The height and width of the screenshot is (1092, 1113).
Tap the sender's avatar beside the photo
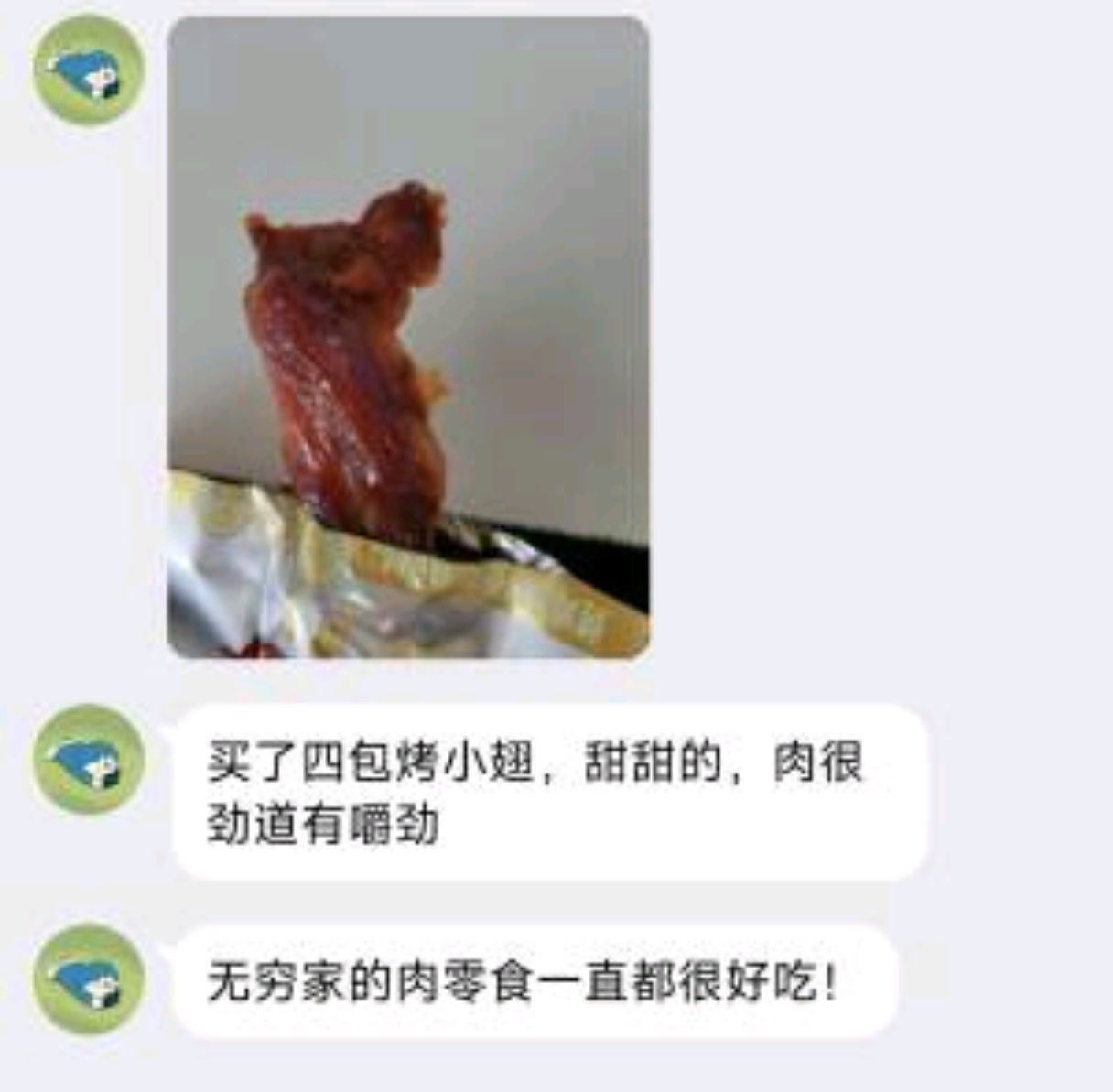point(89,70)
